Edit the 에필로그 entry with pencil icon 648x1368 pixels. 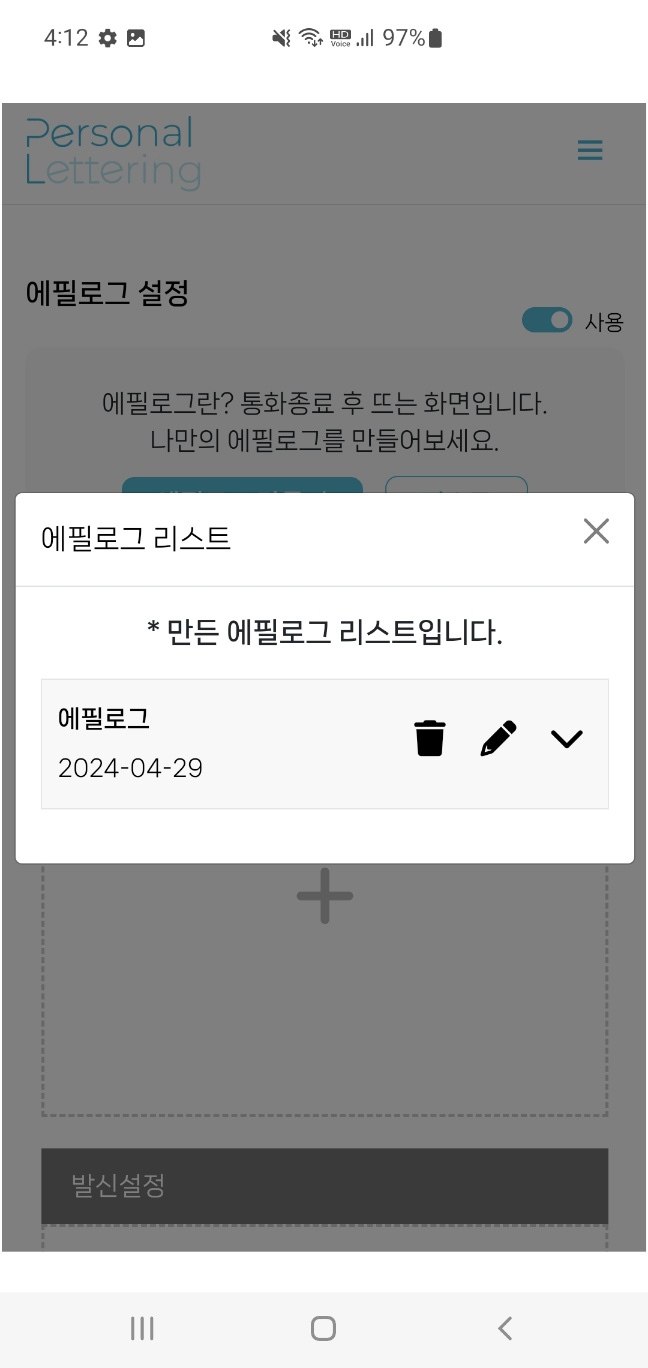pyautogui.click(x=498, y=738)
